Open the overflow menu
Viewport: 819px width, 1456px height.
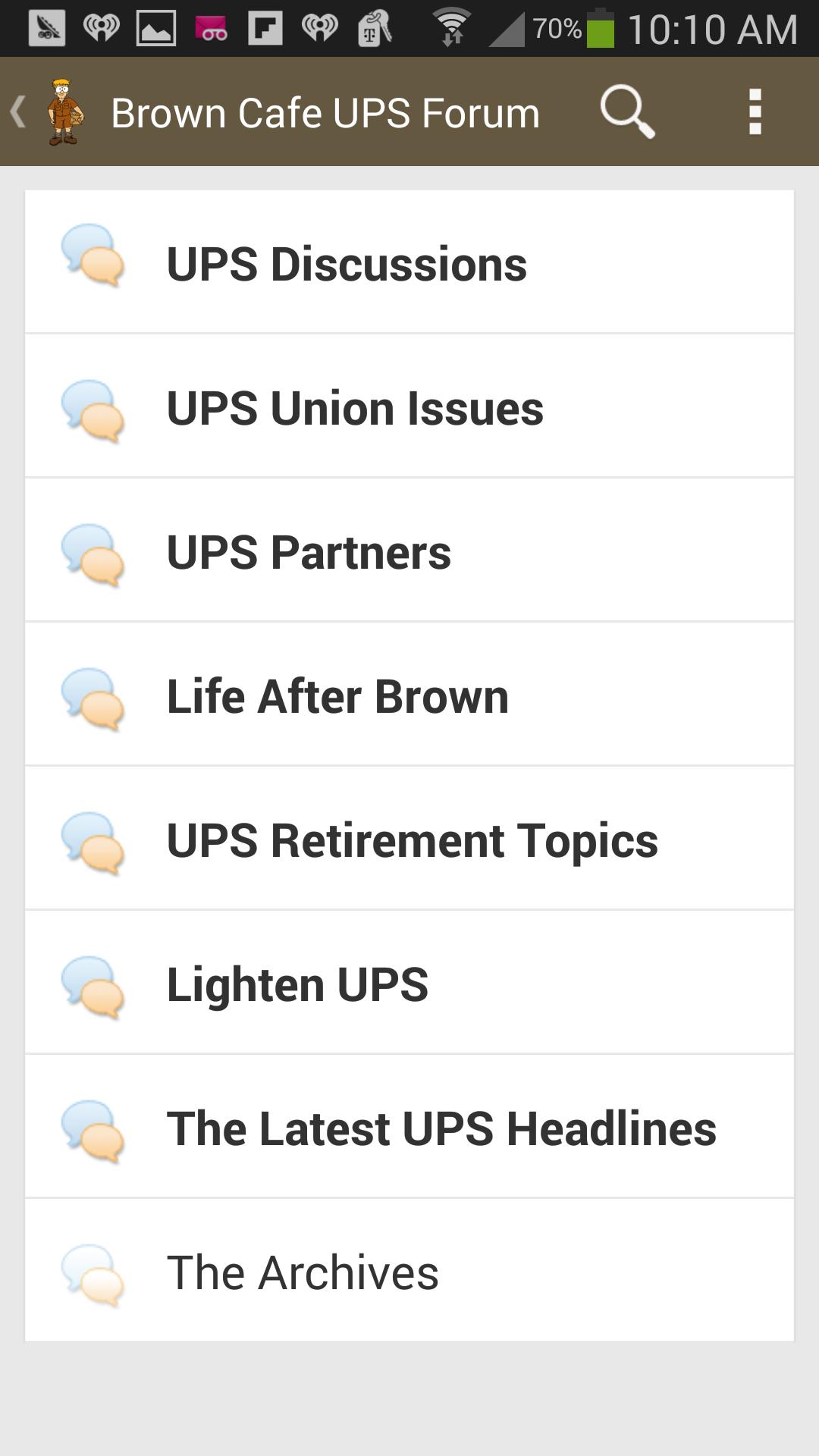click(755, 112)
